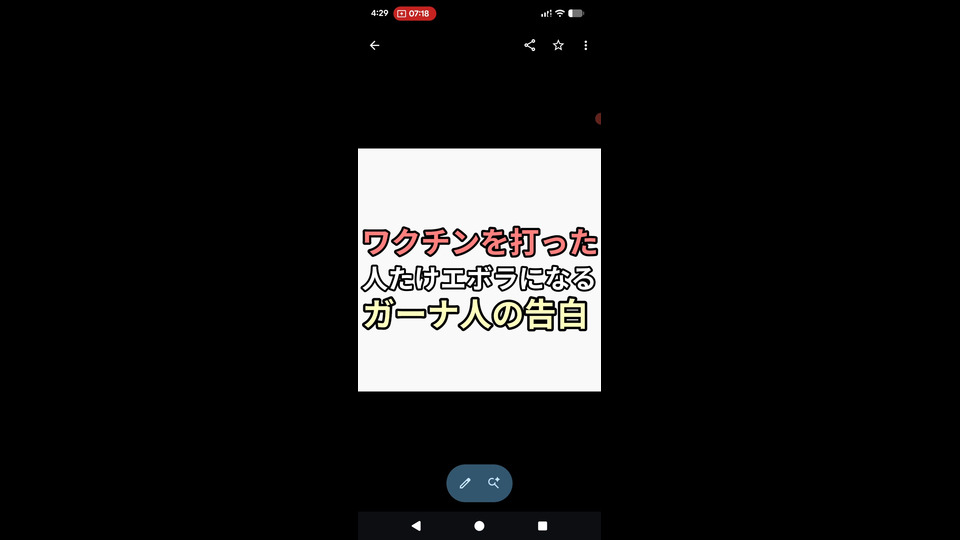Tap the sparkle search lens button
960x540 pixels.
(493, 483)
